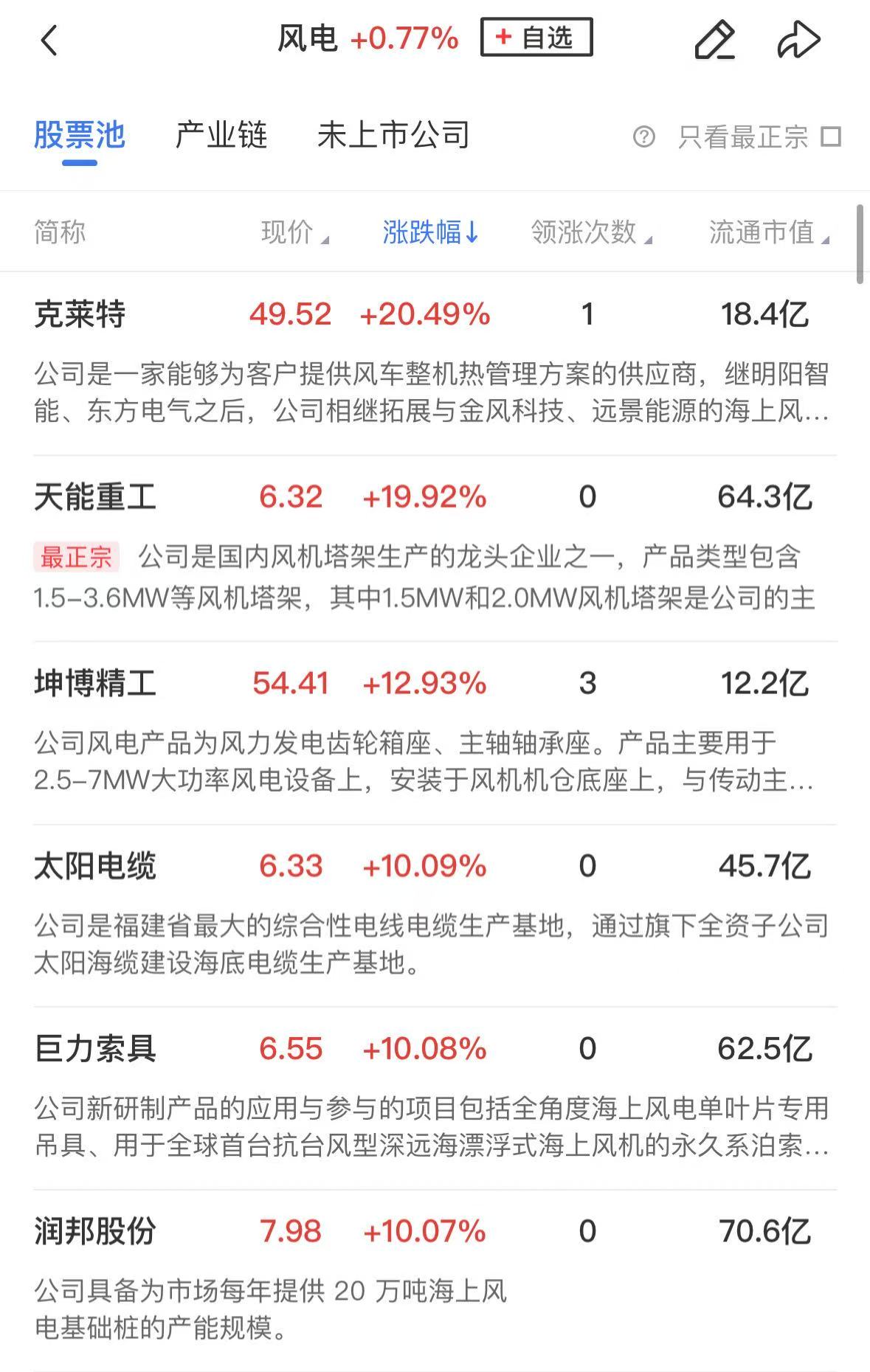Share the 风电 sector page
Viewport: 870px width, 1372px height.
point(798,40)
